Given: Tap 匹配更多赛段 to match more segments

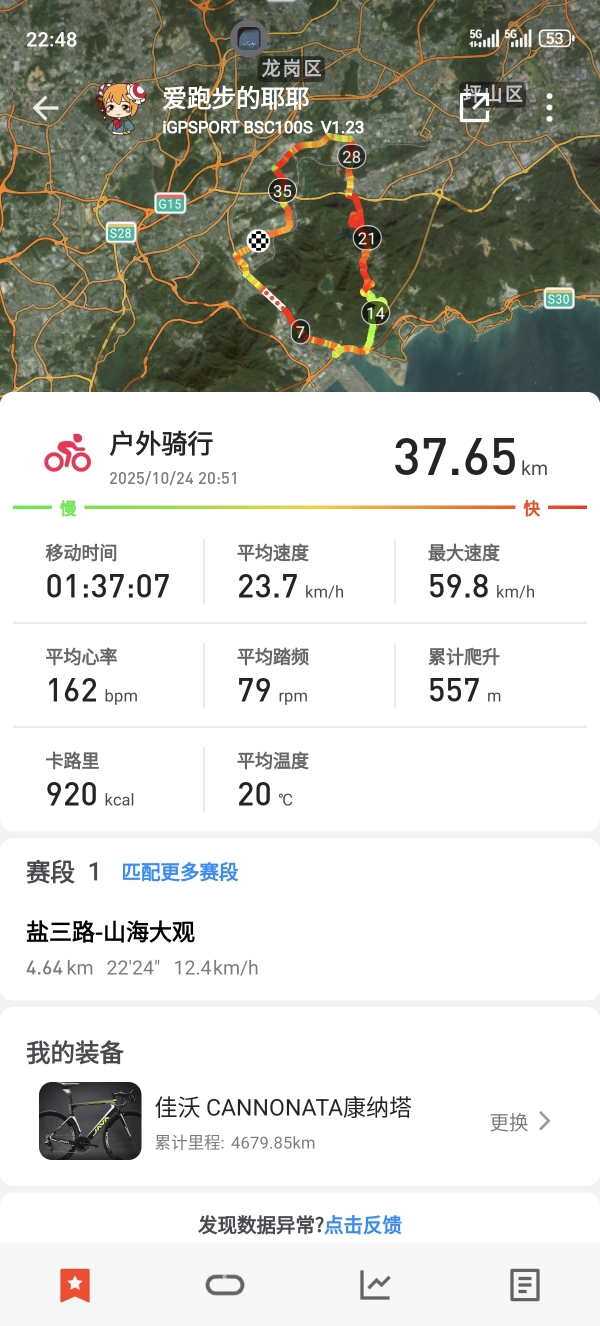Looking at the screenshot, I should click(180, 872).
